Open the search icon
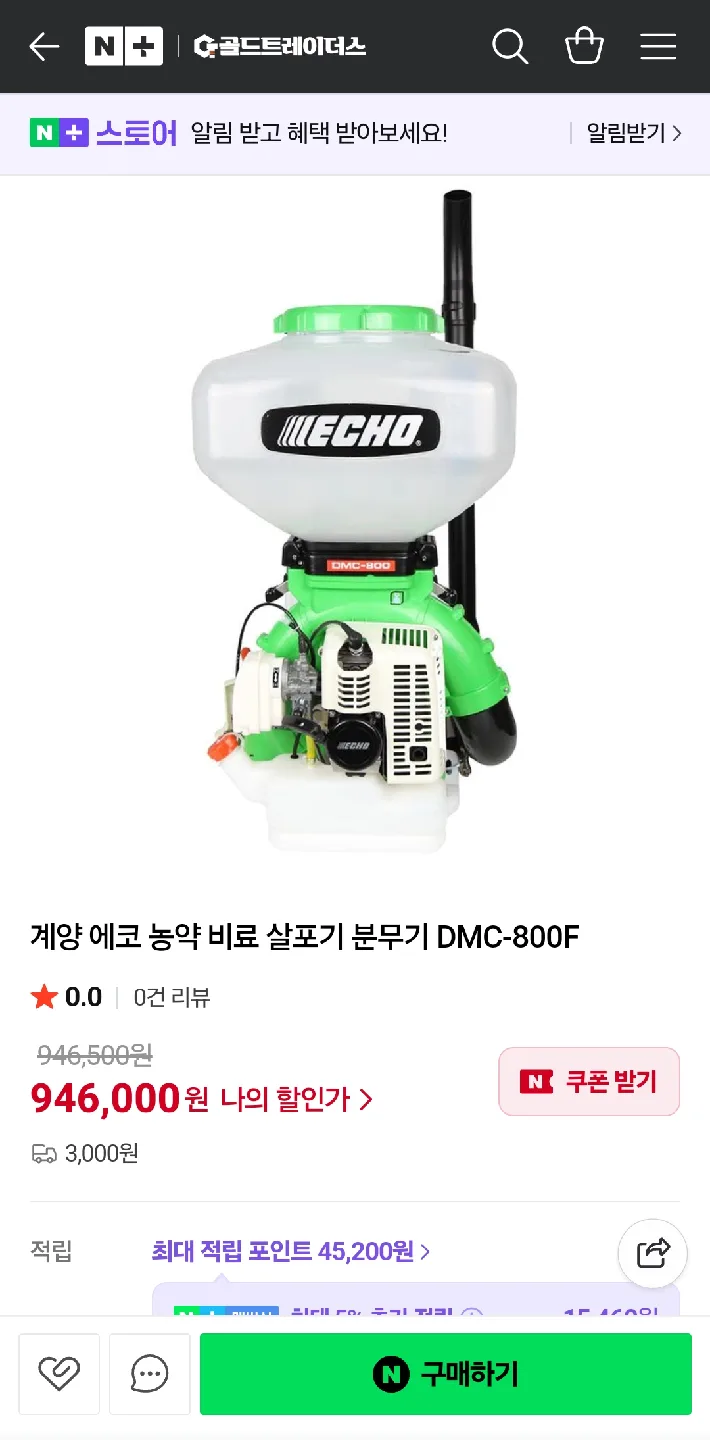Viewport: 710px width, 1440px height. (x=509, y=46)
